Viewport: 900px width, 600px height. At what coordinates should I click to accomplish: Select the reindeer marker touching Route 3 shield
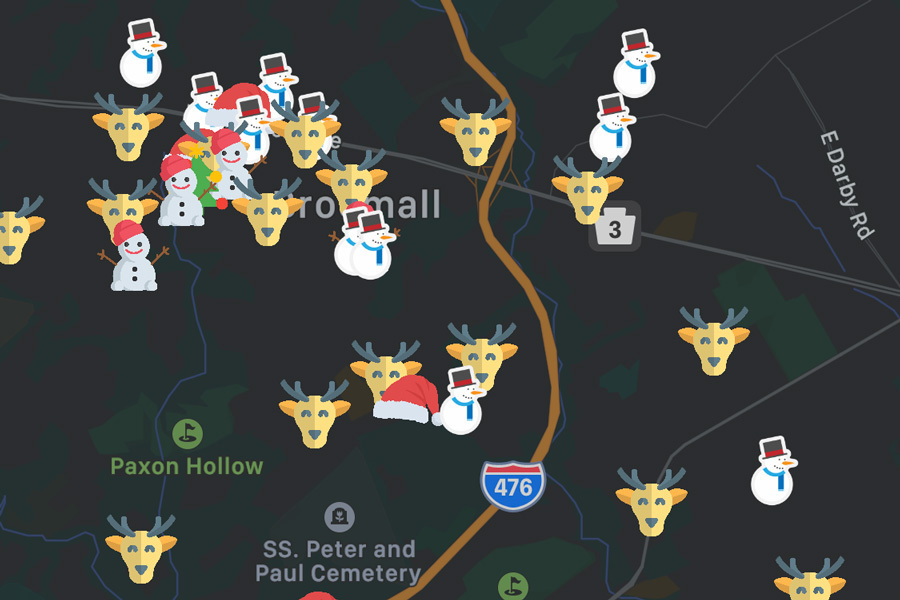coord(587,190)
